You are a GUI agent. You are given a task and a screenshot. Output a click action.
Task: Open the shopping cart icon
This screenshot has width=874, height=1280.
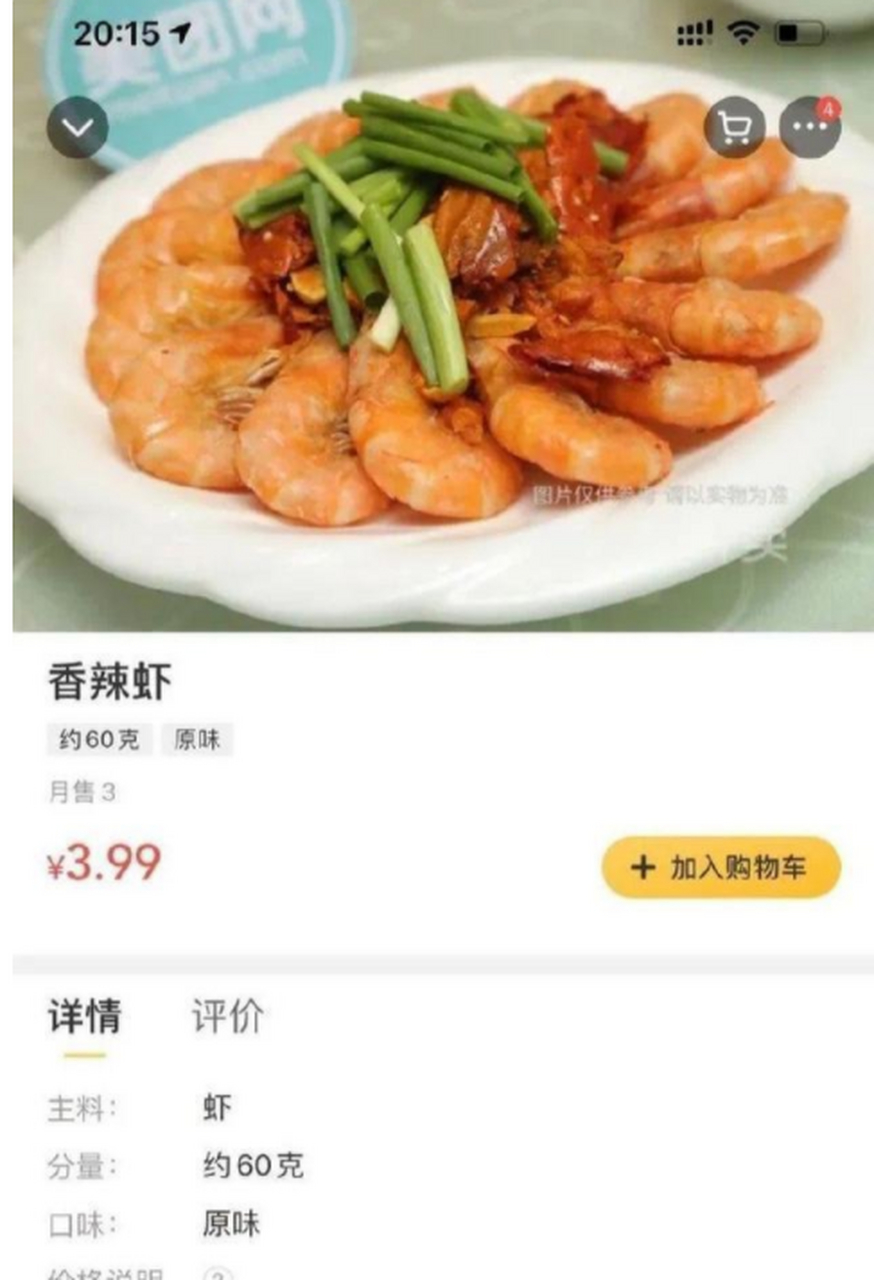pyautogui.click(x=736, y=125)
